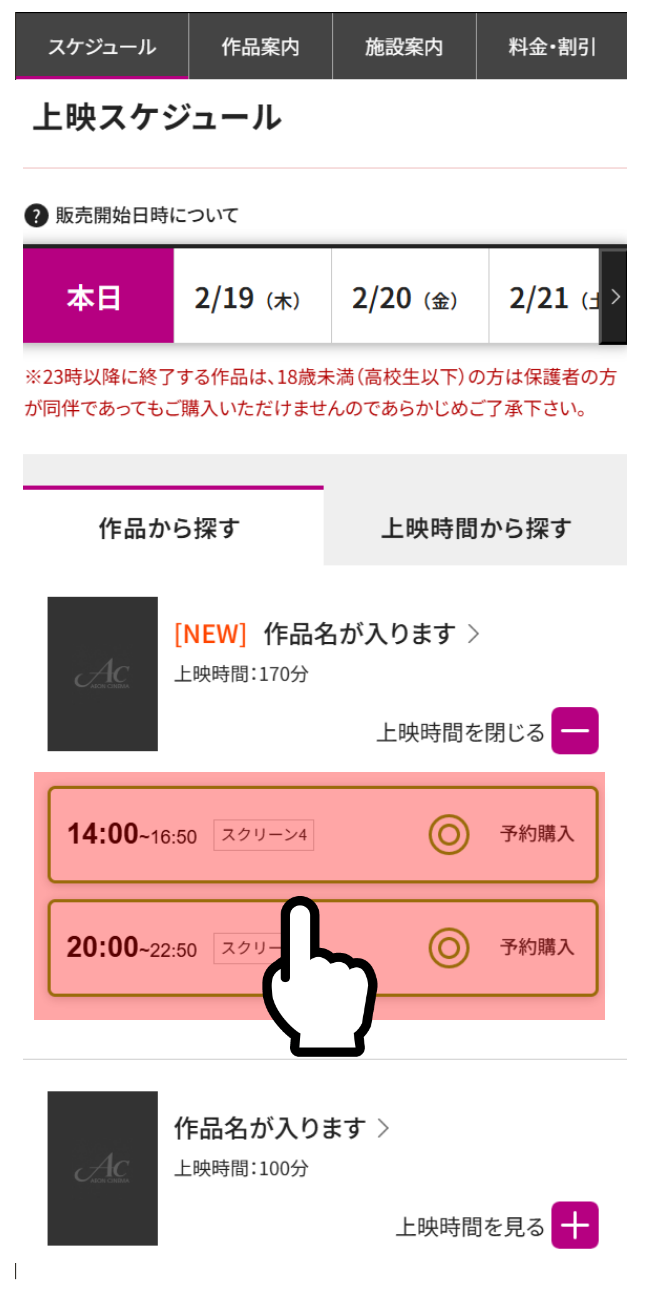Select 本日 in the date bar
This screenshot has height=1301, width=645.
pyautogui.click(x=98, y=297)
